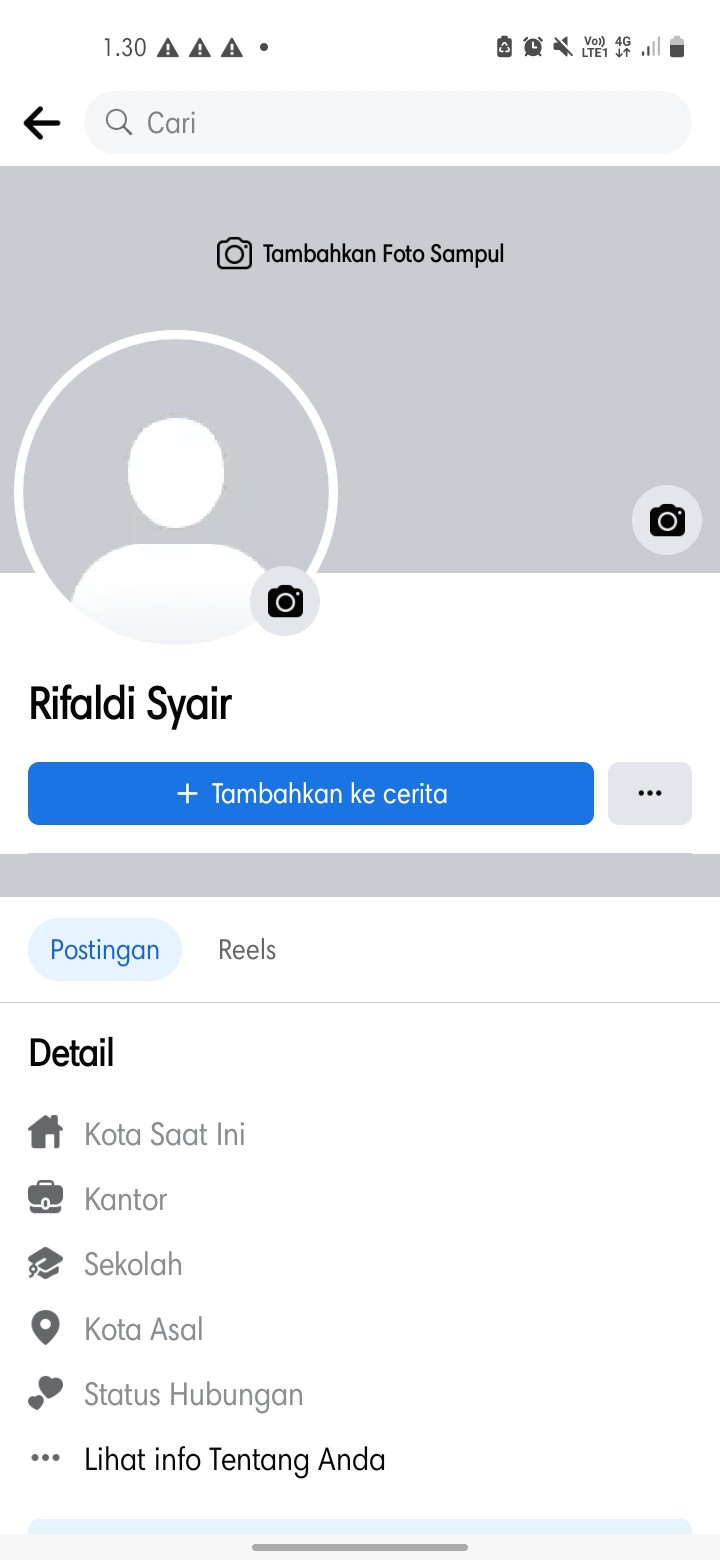Add Kantor workplace detail
The width and height of the screenshot is (720, 1560).
point(126,1199)
